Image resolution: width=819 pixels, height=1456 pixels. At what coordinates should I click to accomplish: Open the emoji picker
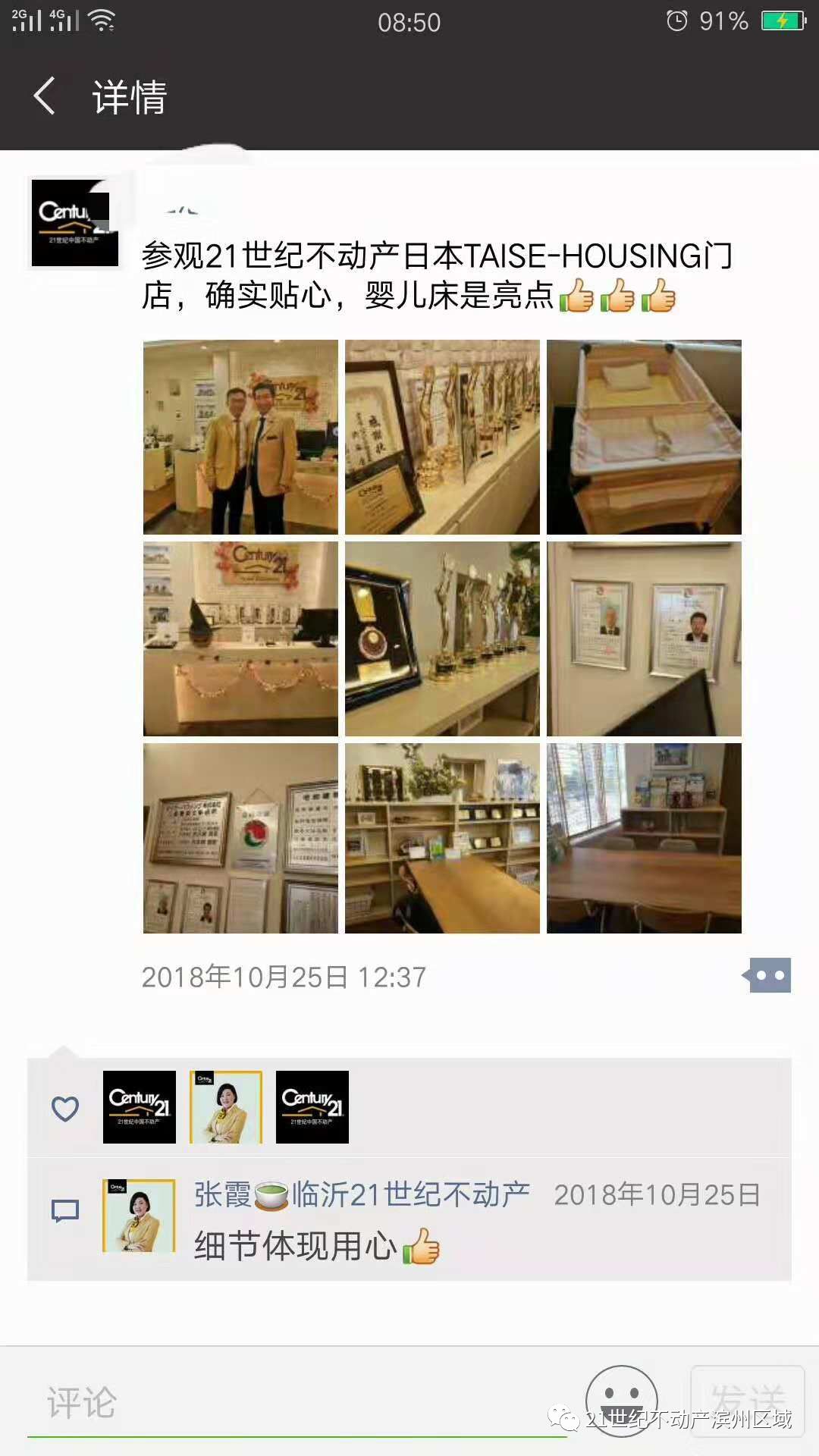[x=622, y=1400]
